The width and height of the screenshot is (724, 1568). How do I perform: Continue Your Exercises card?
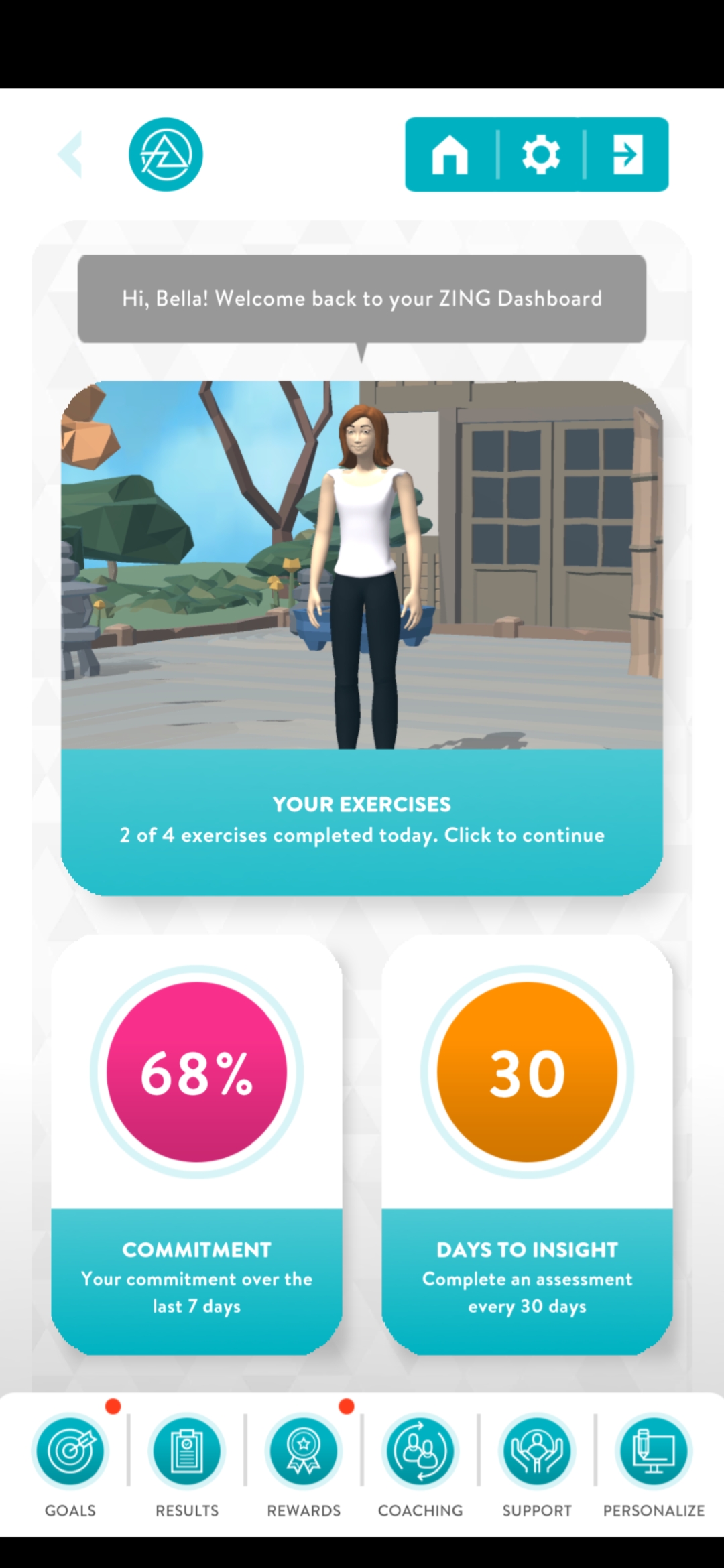pyautogui.click(x=362, y=820)
